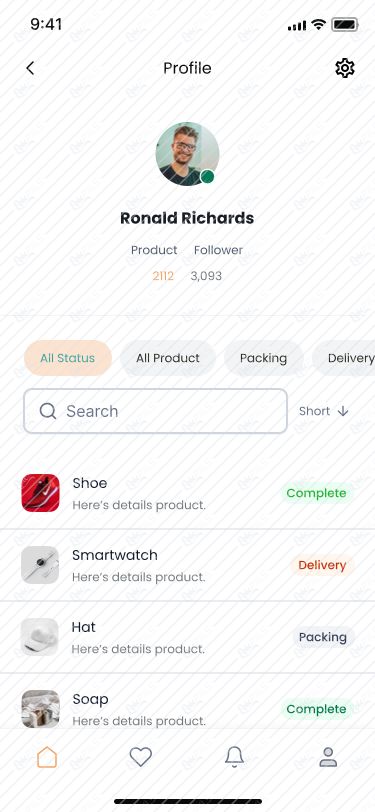This screenshot has width=375, height=812.
Task: Focus the Search field
Action: (155, 411)
